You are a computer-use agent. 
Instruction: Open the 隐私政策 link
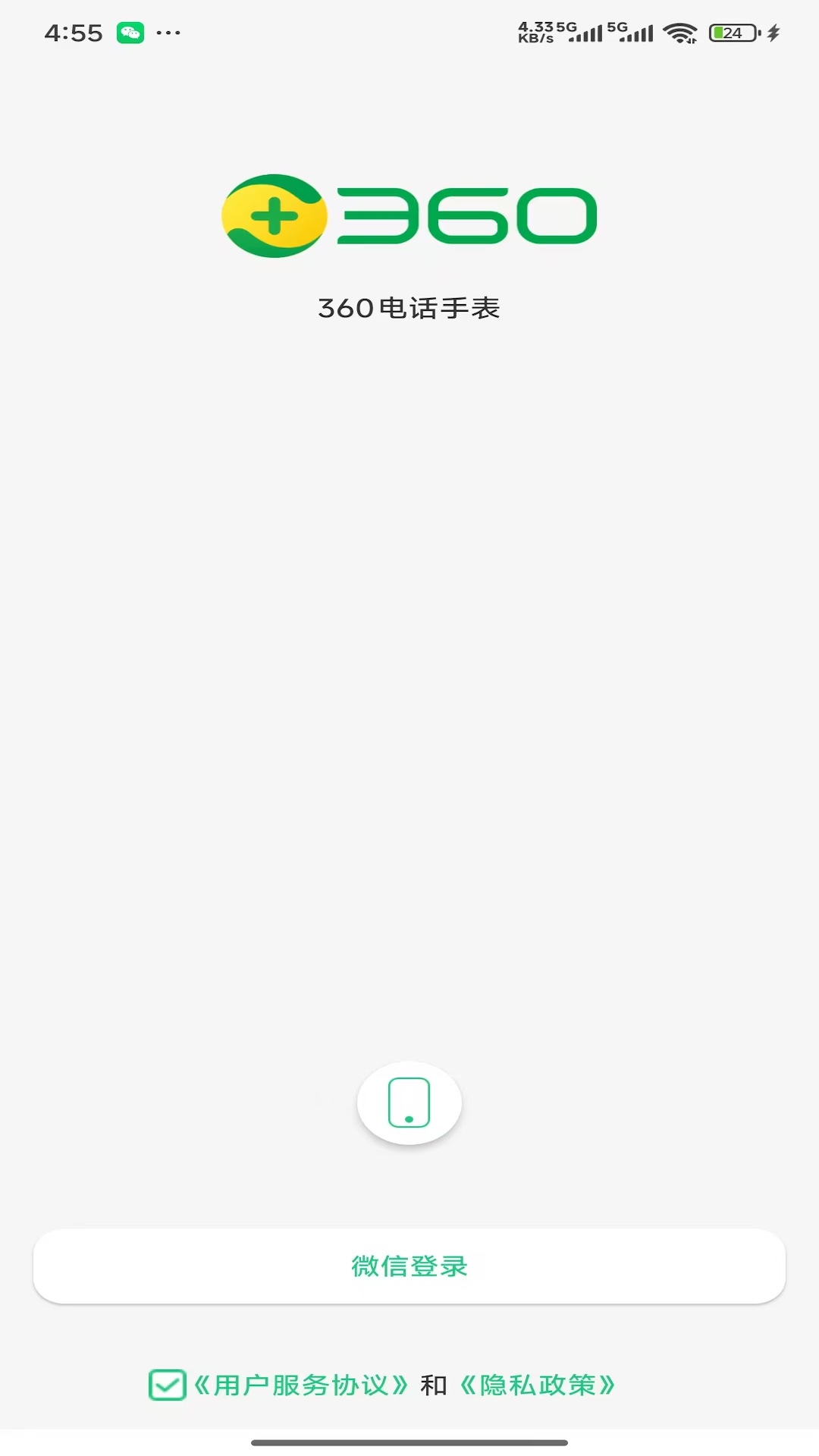pyautogui.click(x=538, y=1385)
